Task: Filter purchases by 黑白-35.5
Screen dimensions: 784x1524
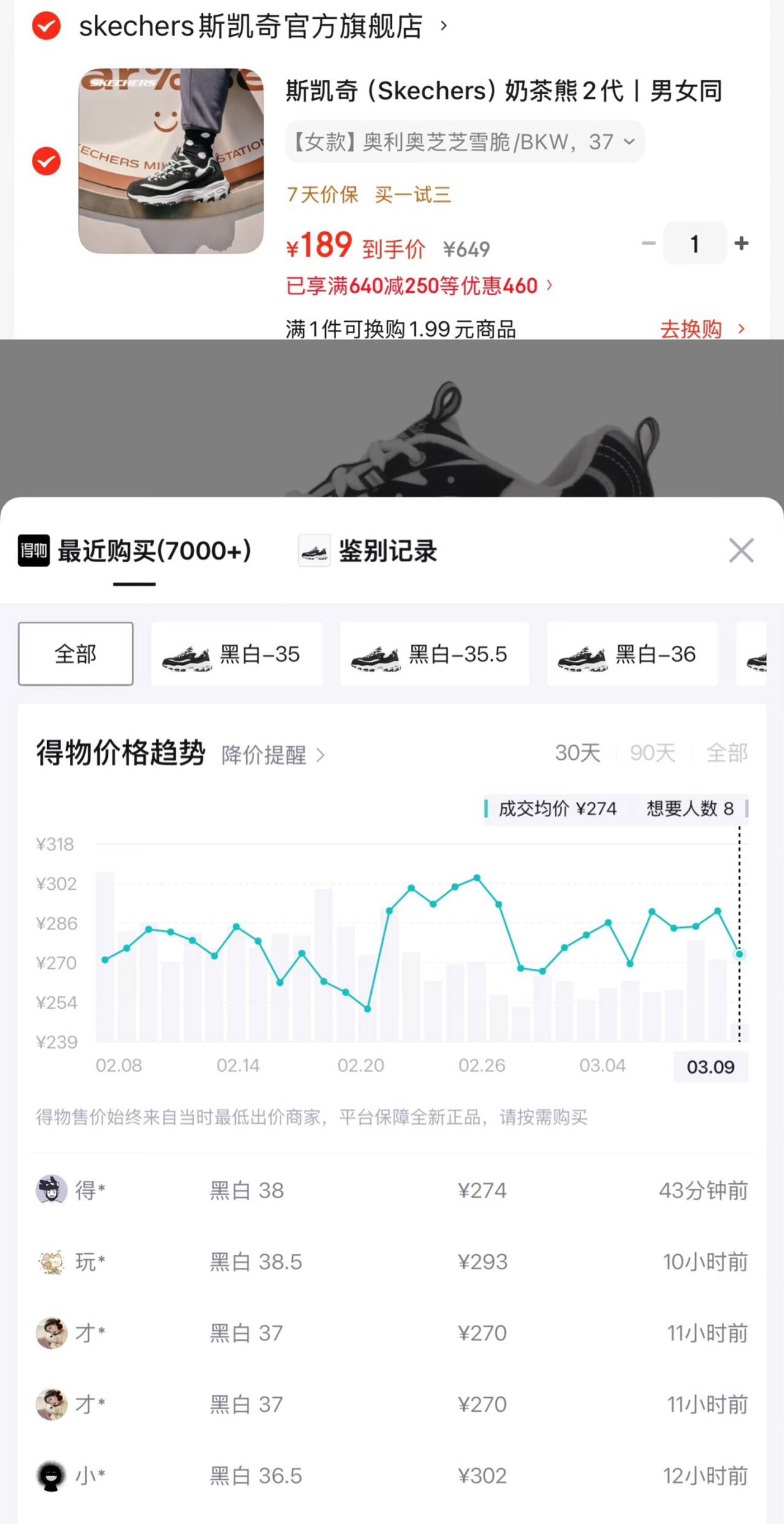Action: pos(434,654)
